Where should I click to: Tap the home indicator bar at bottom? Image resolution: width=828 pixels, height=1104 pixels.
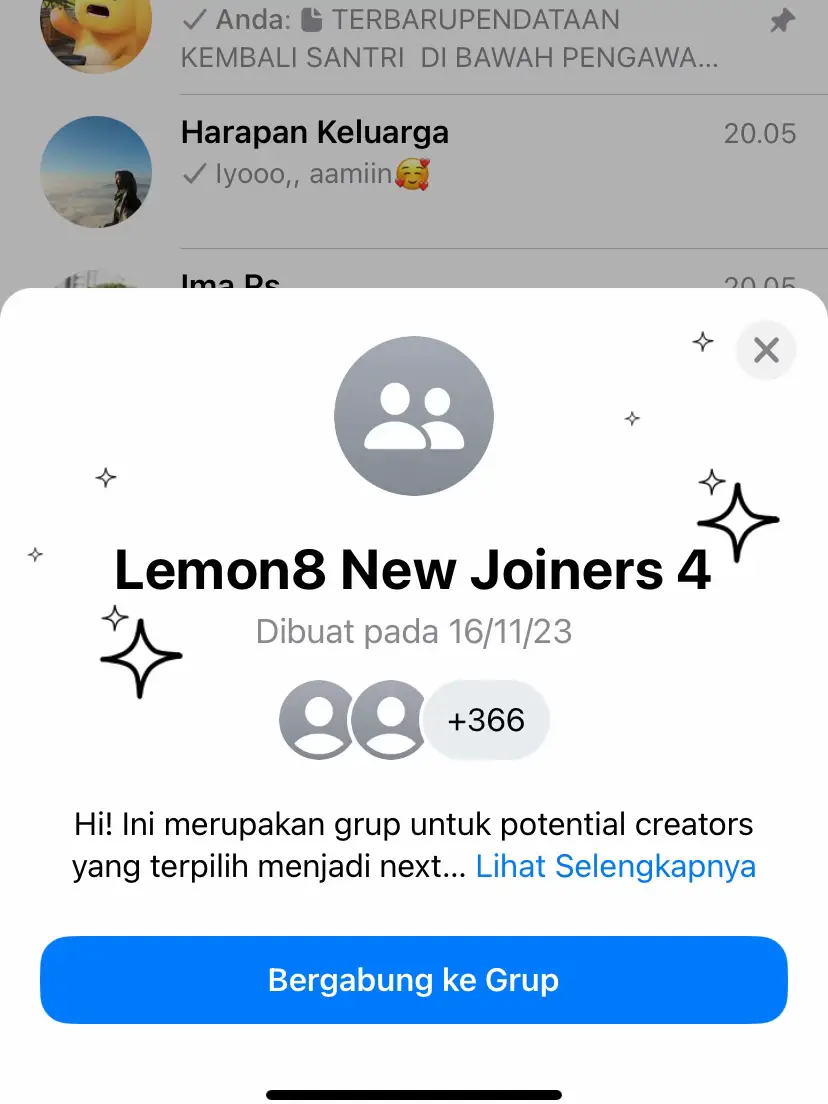tap(413, 1092)
